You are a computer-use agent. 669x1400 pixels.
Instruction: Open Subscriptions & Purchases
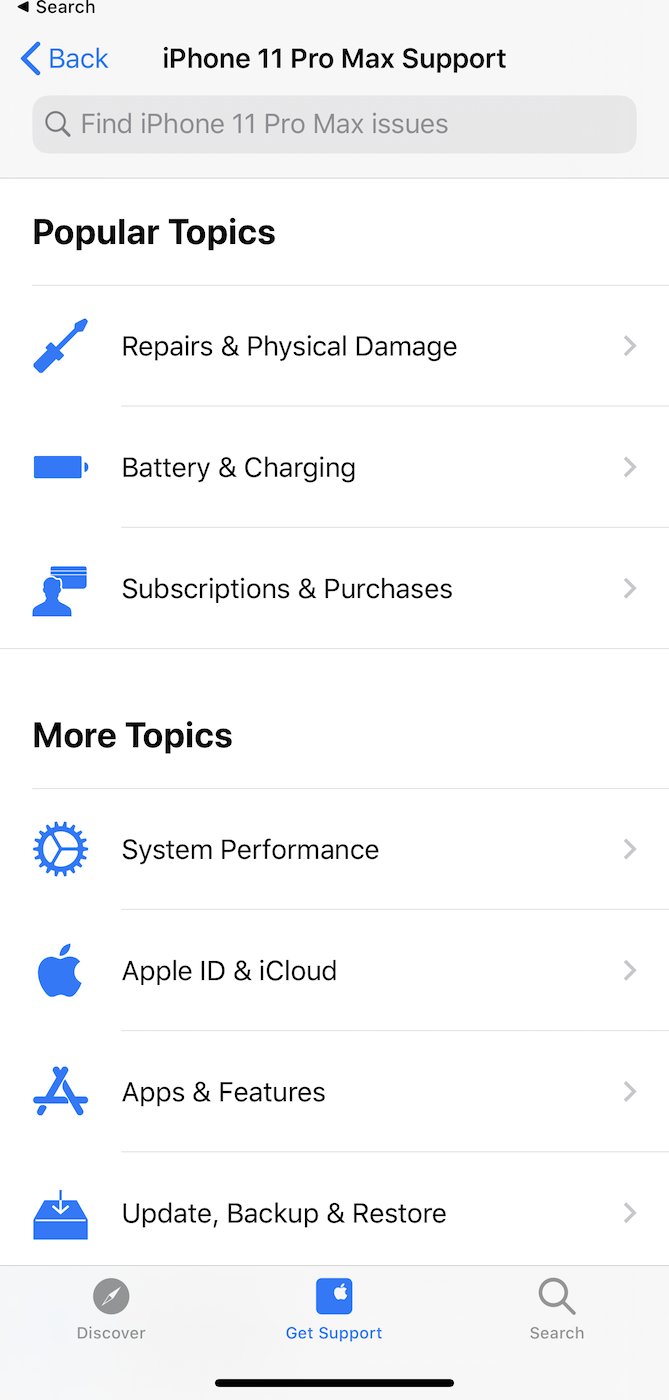[x=334, y=588]
